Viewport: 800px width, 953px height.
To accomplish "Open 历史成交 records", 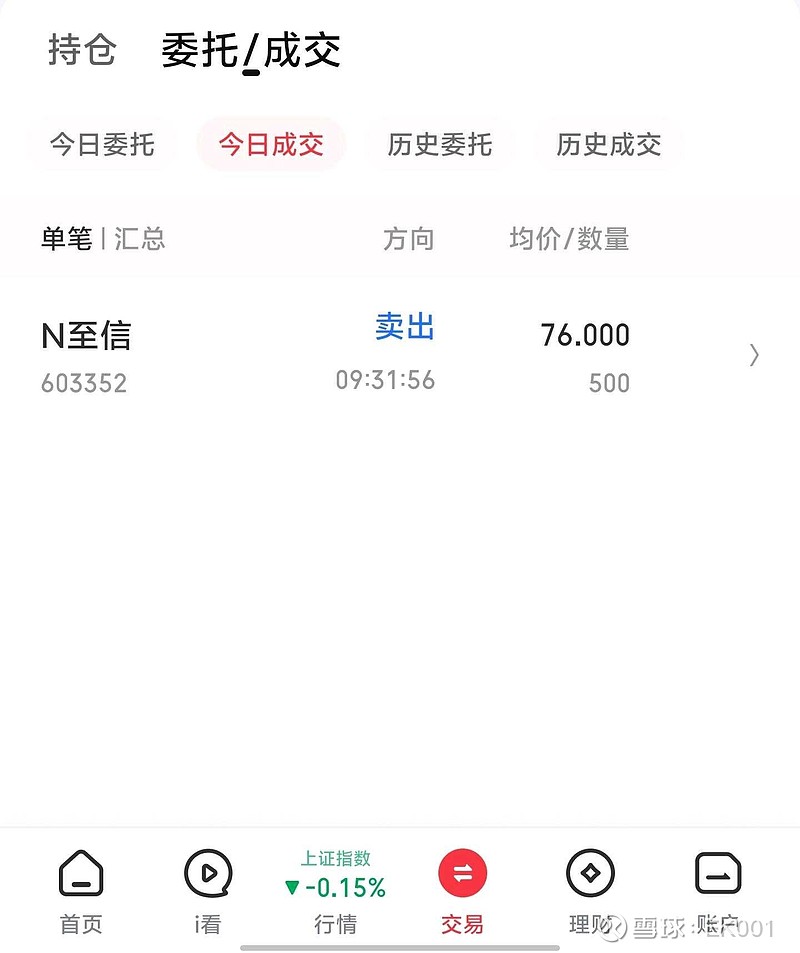I will pos(609,144).
